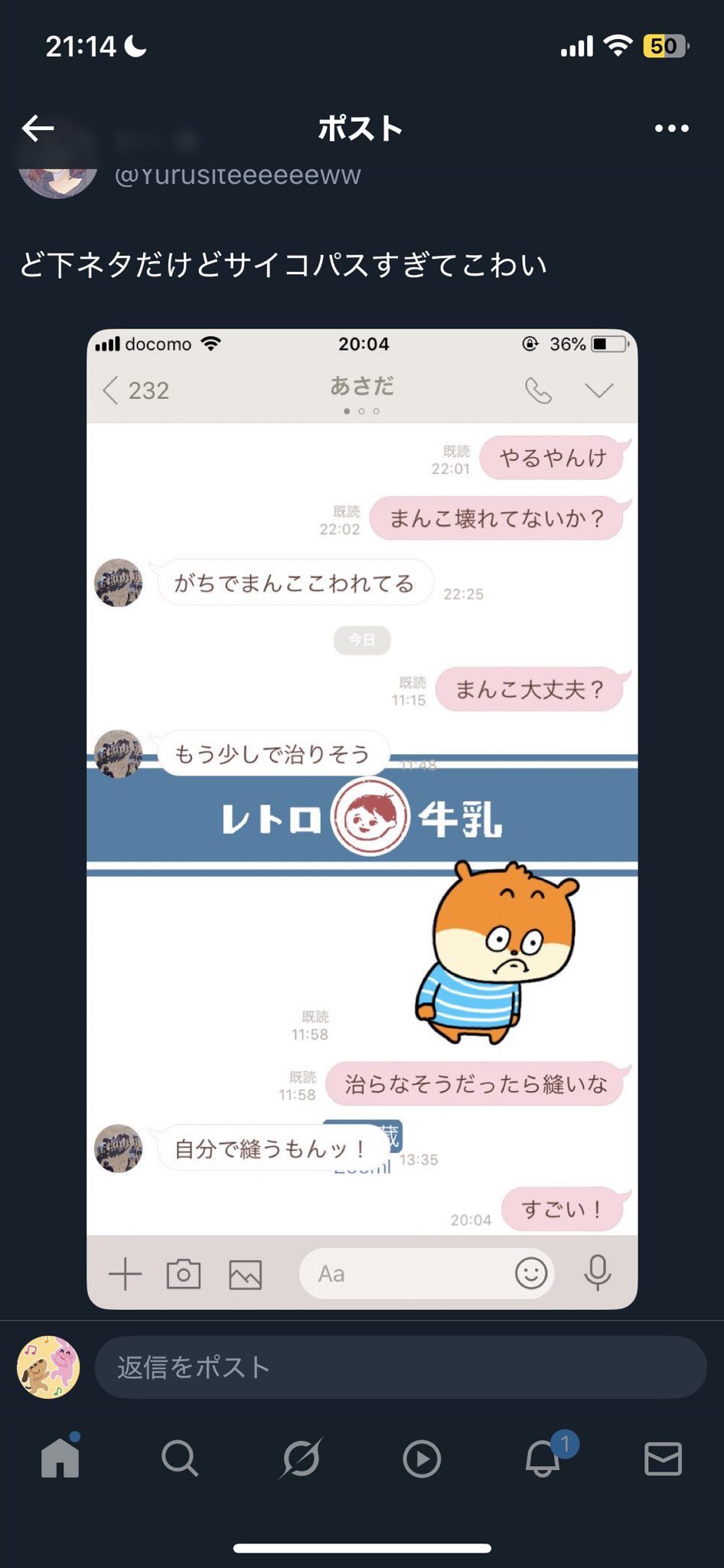
Task: Open the Grok tab
Action: [x=301, y=1459]
